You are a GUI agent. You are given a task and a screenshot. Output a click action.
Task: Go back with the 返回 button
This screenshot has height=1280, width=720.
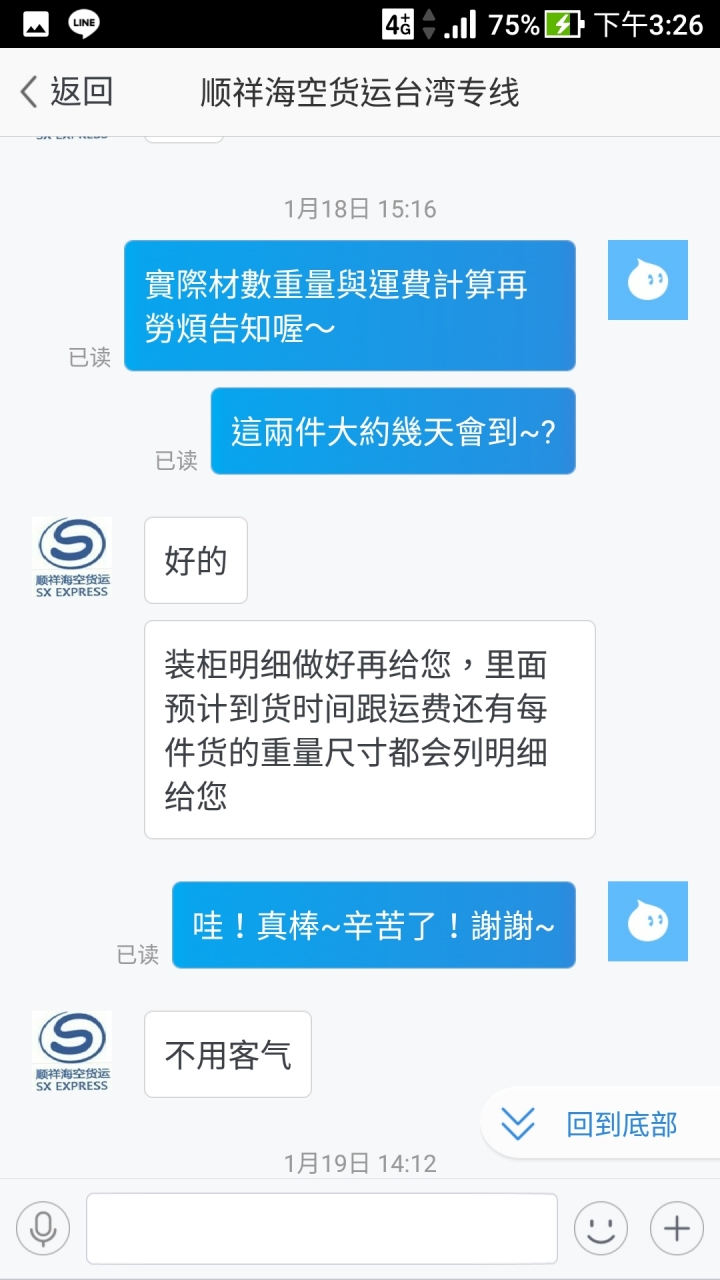pyautogui.click(x=66, y=92)
